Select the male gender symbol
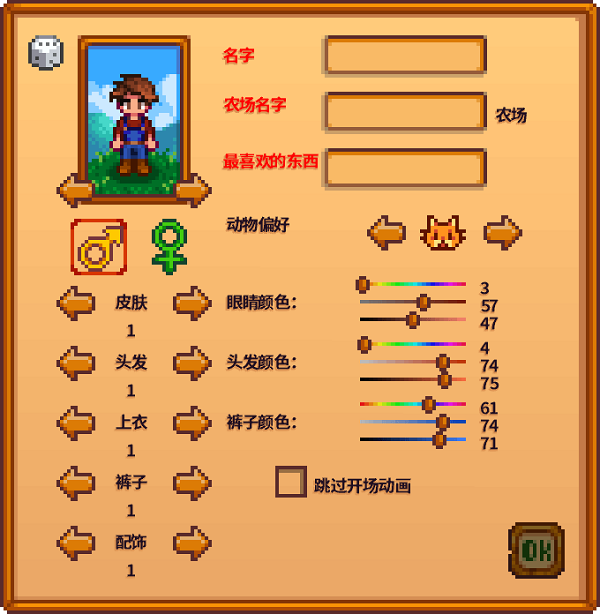 (98, 246)
